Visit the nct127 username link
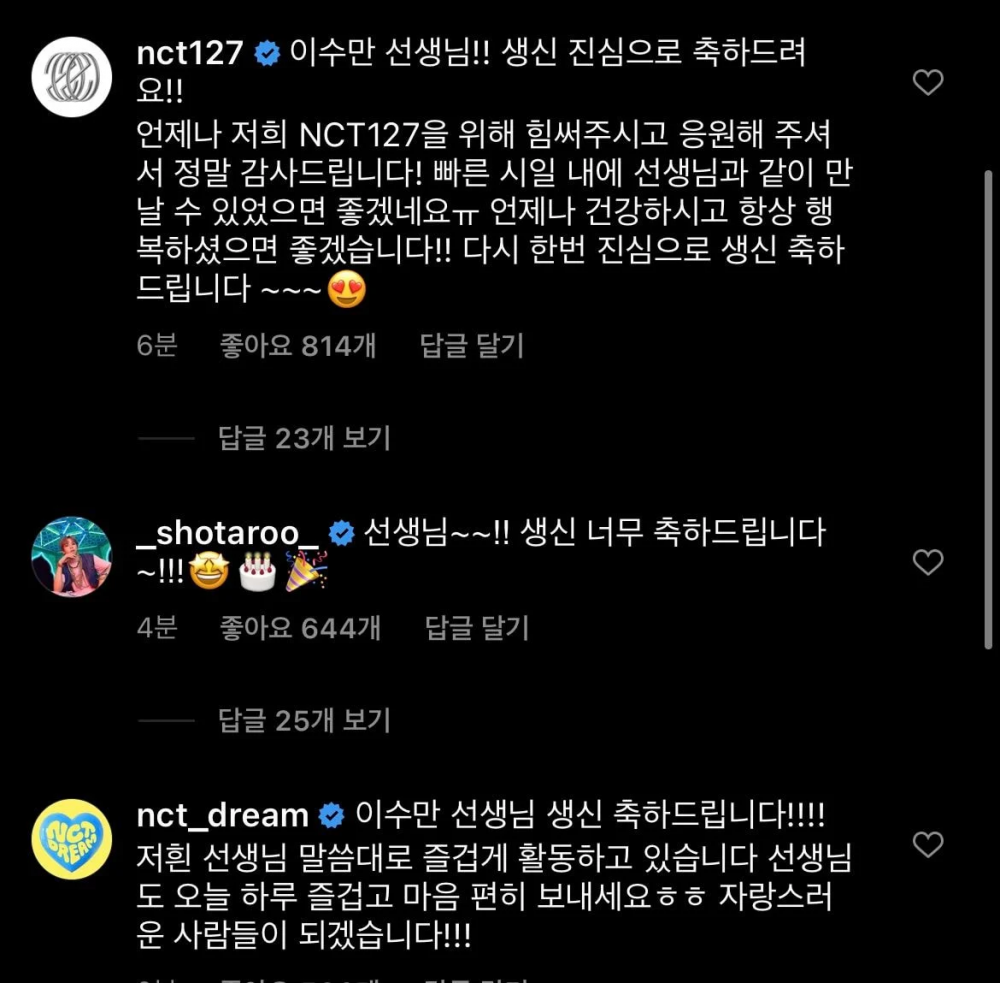 (x=190, y=53)
